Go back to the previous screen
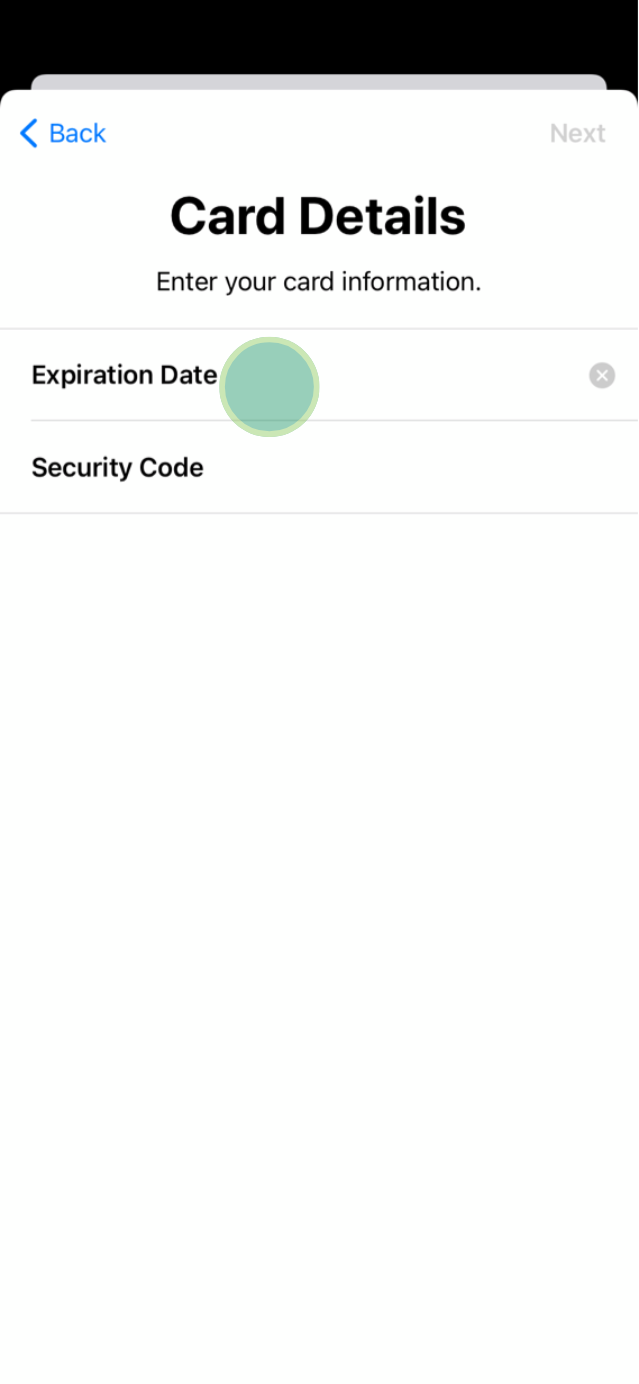The width and height of the screenshot is (639, 1384). [62, 133]
